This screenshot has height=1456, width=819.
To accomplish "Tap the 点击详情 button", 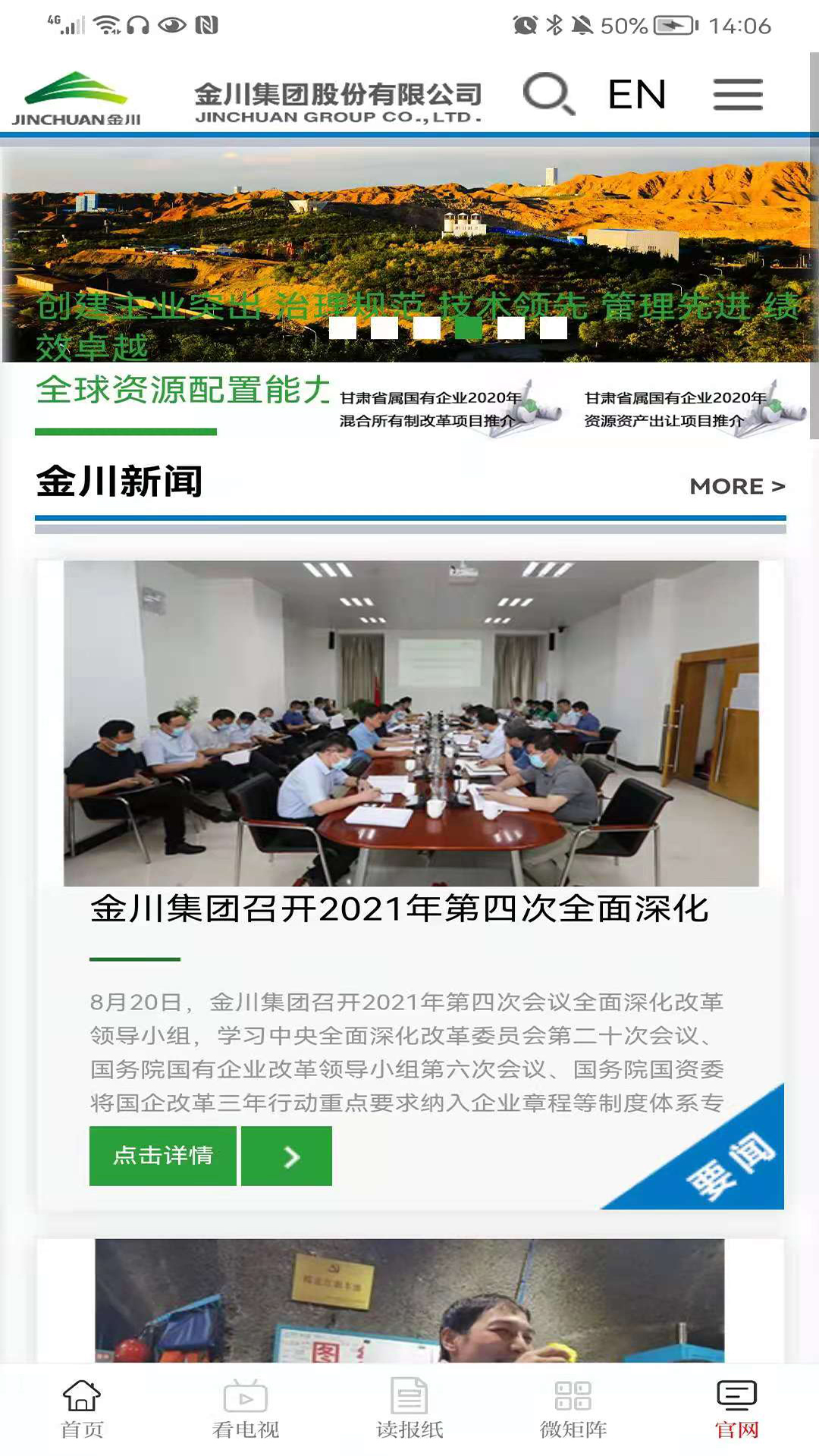I will [163, 1156].
